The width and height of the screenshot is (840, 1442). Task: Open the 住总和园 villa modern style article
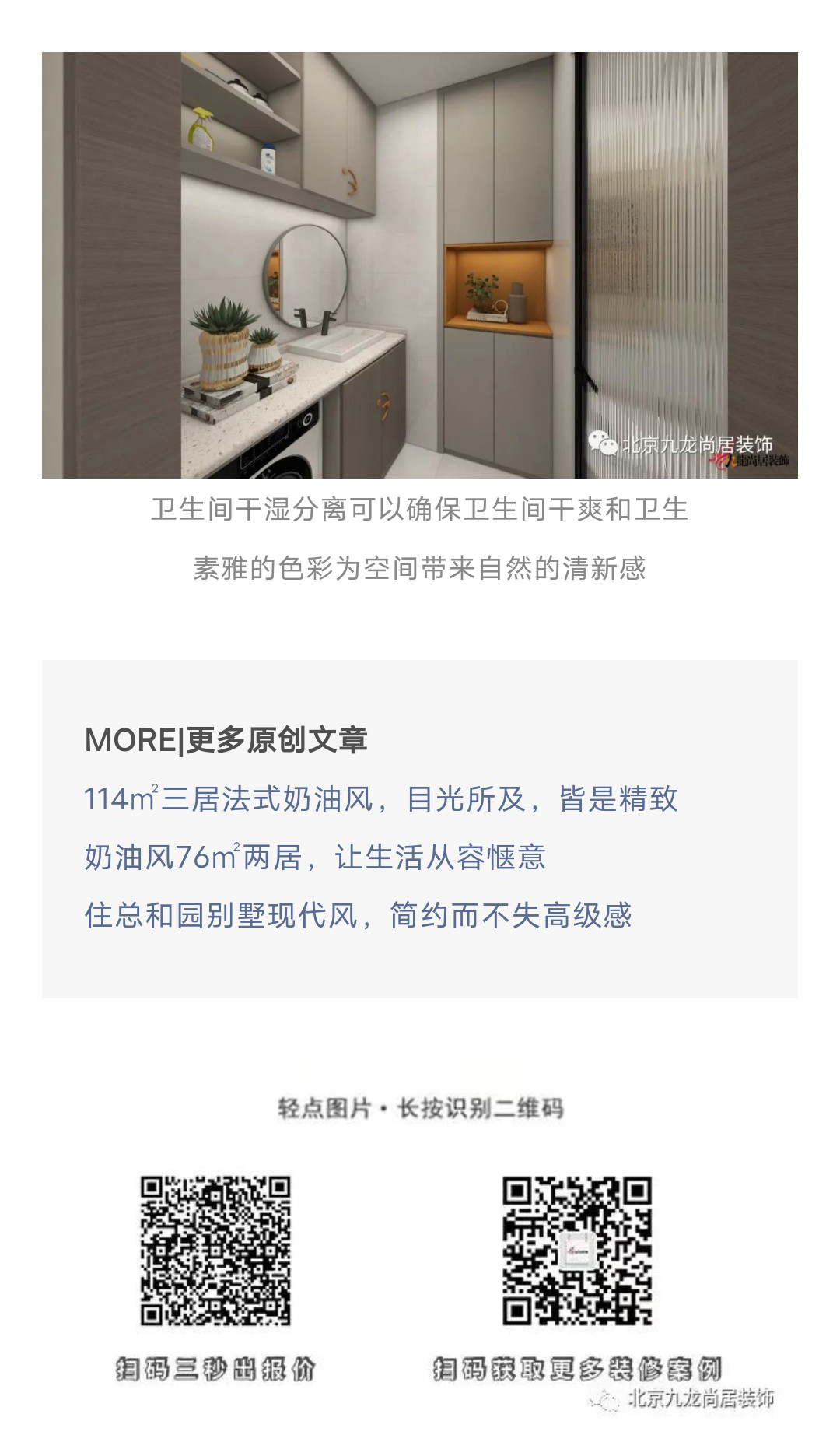[x=358, y=915]
